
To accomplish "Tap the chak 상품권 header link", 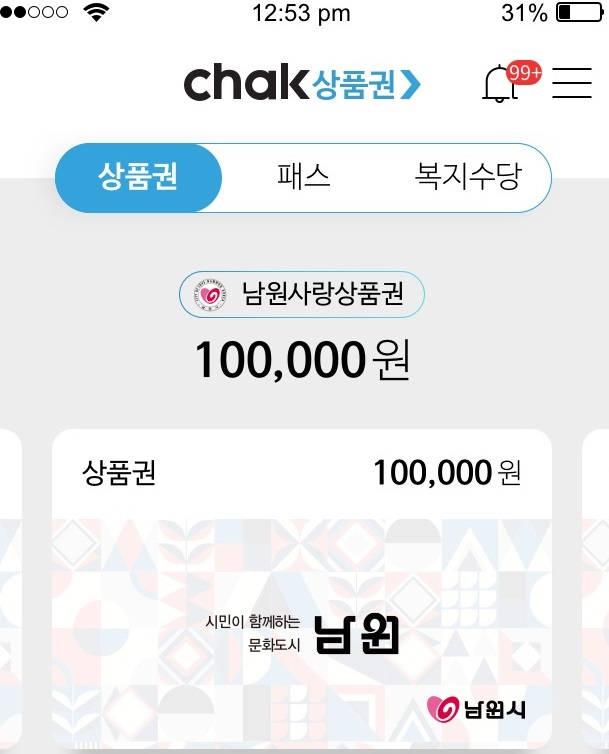I will (302, 84).
